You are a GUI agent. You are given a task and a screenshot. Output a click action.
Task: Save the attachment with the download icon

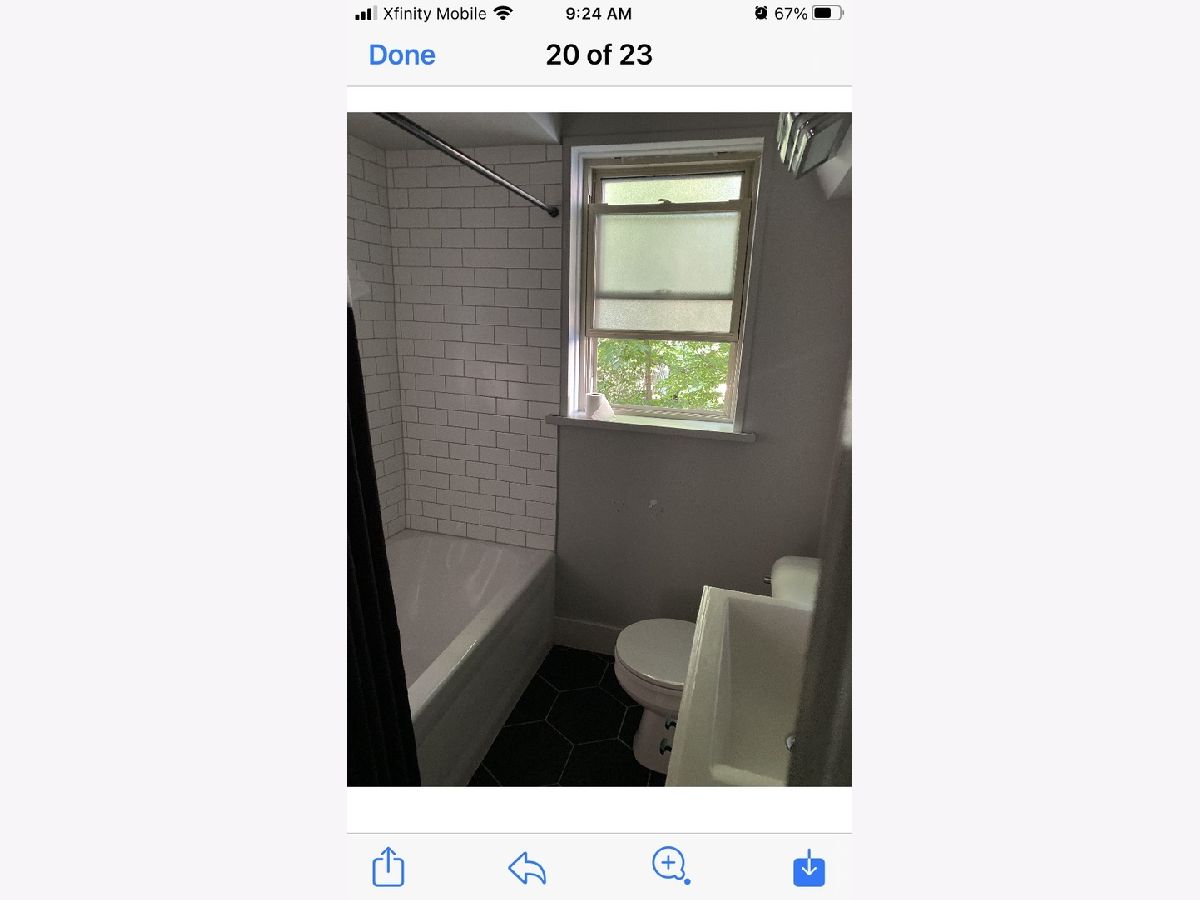point(809,868)
